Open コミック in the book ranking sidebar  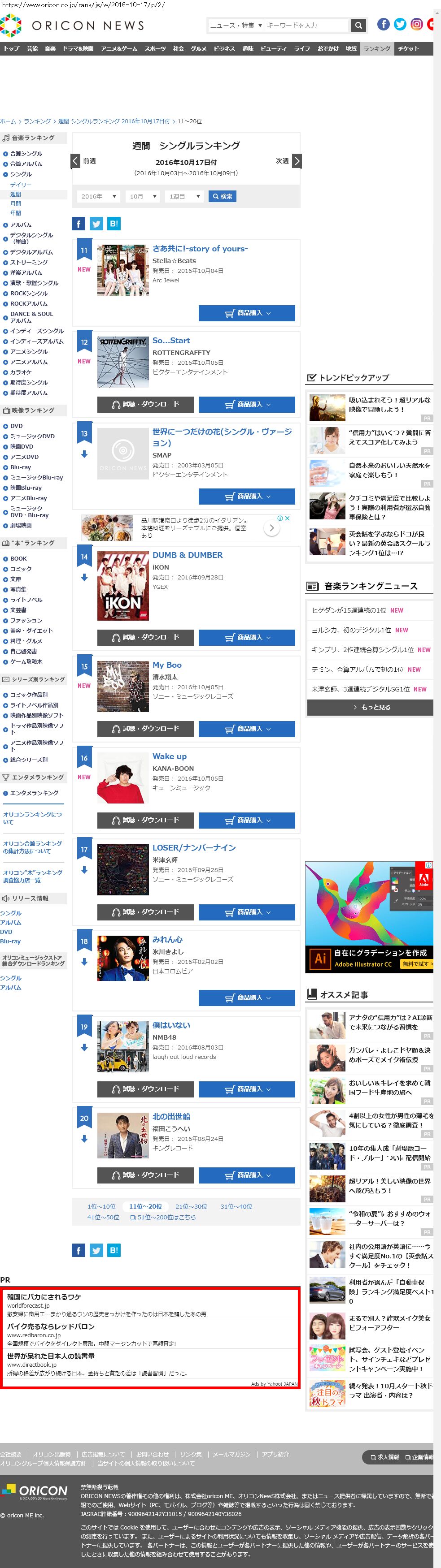click(21, 569)
